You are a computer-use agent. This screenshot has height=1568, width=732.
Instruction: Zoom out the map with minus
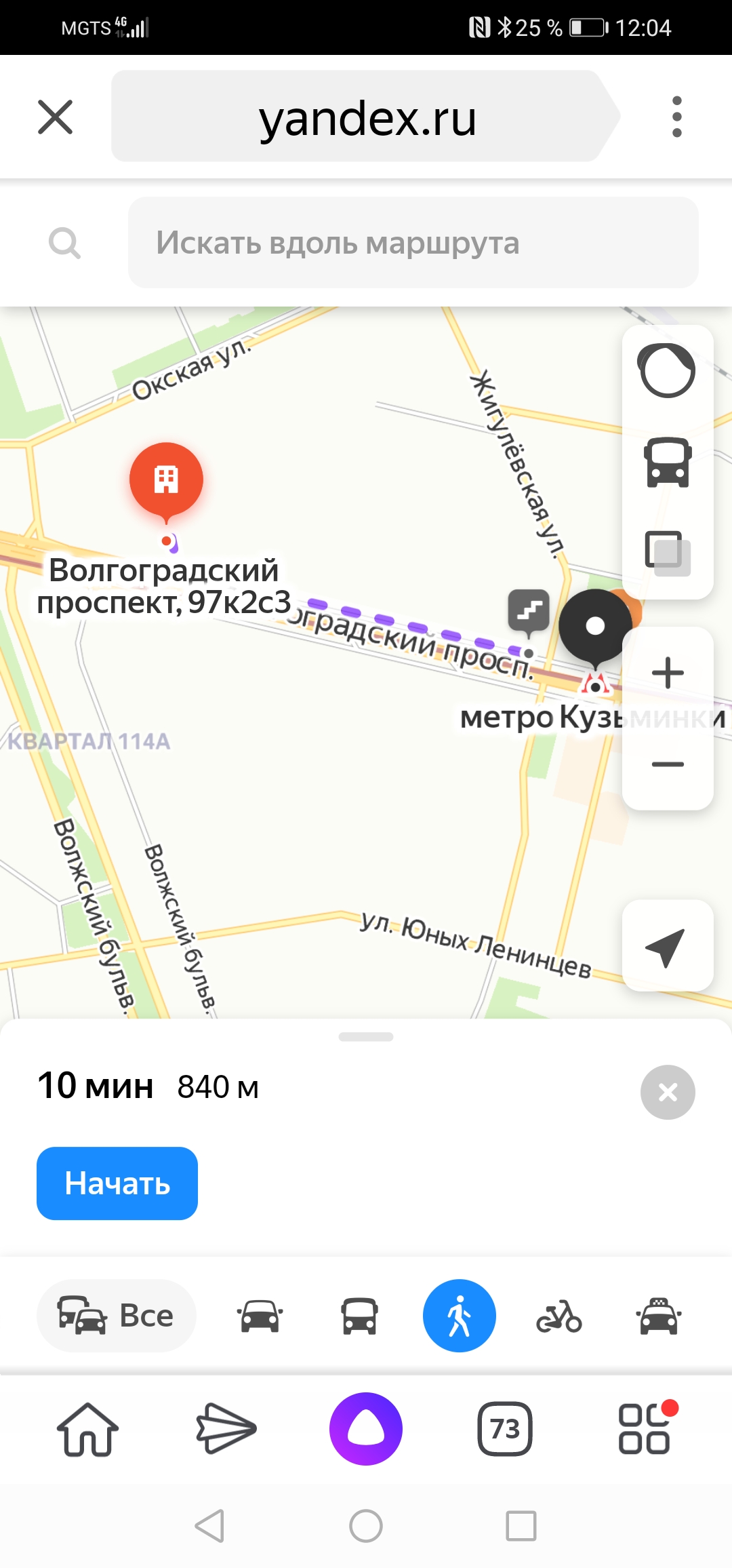(668, 764)
